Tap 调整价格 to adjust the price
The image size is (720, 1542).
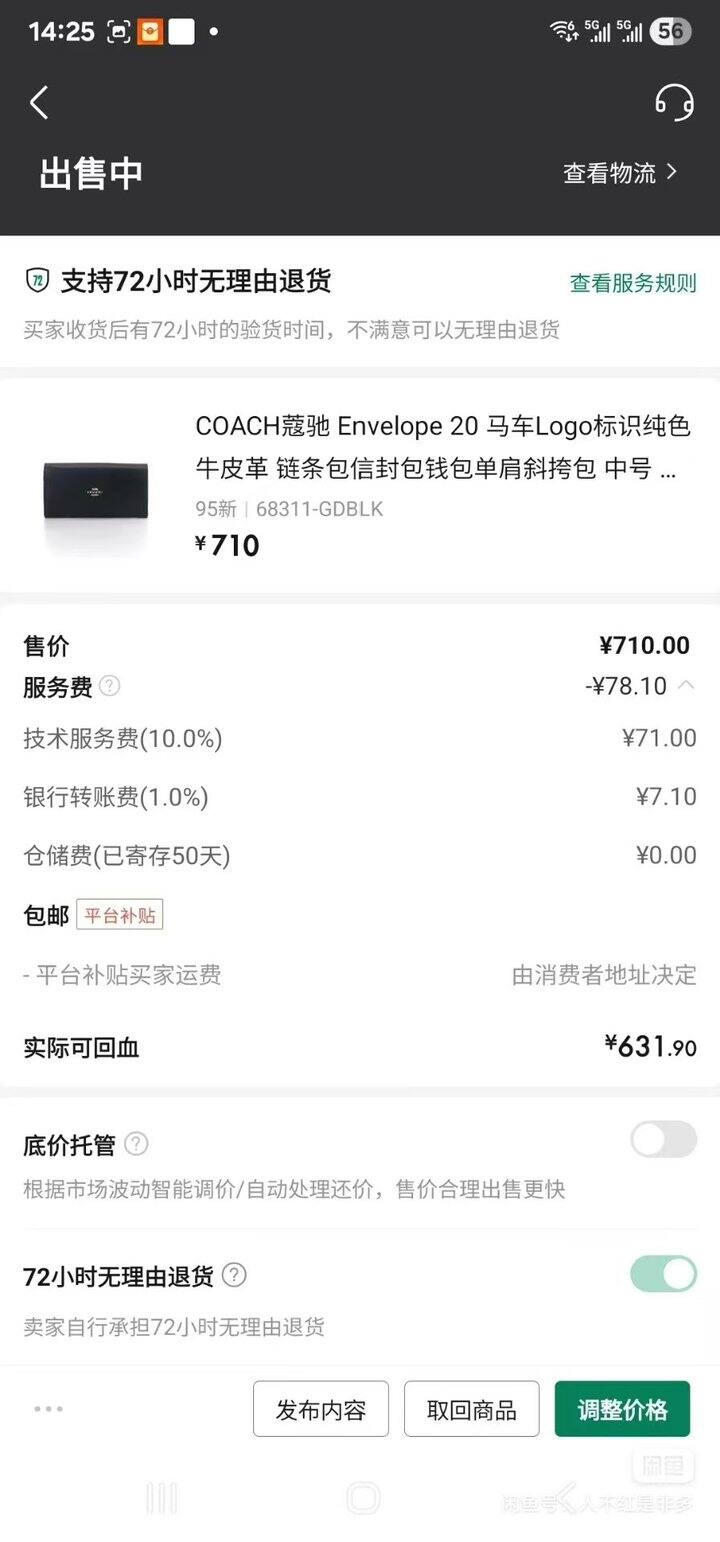click(622, 1409)
